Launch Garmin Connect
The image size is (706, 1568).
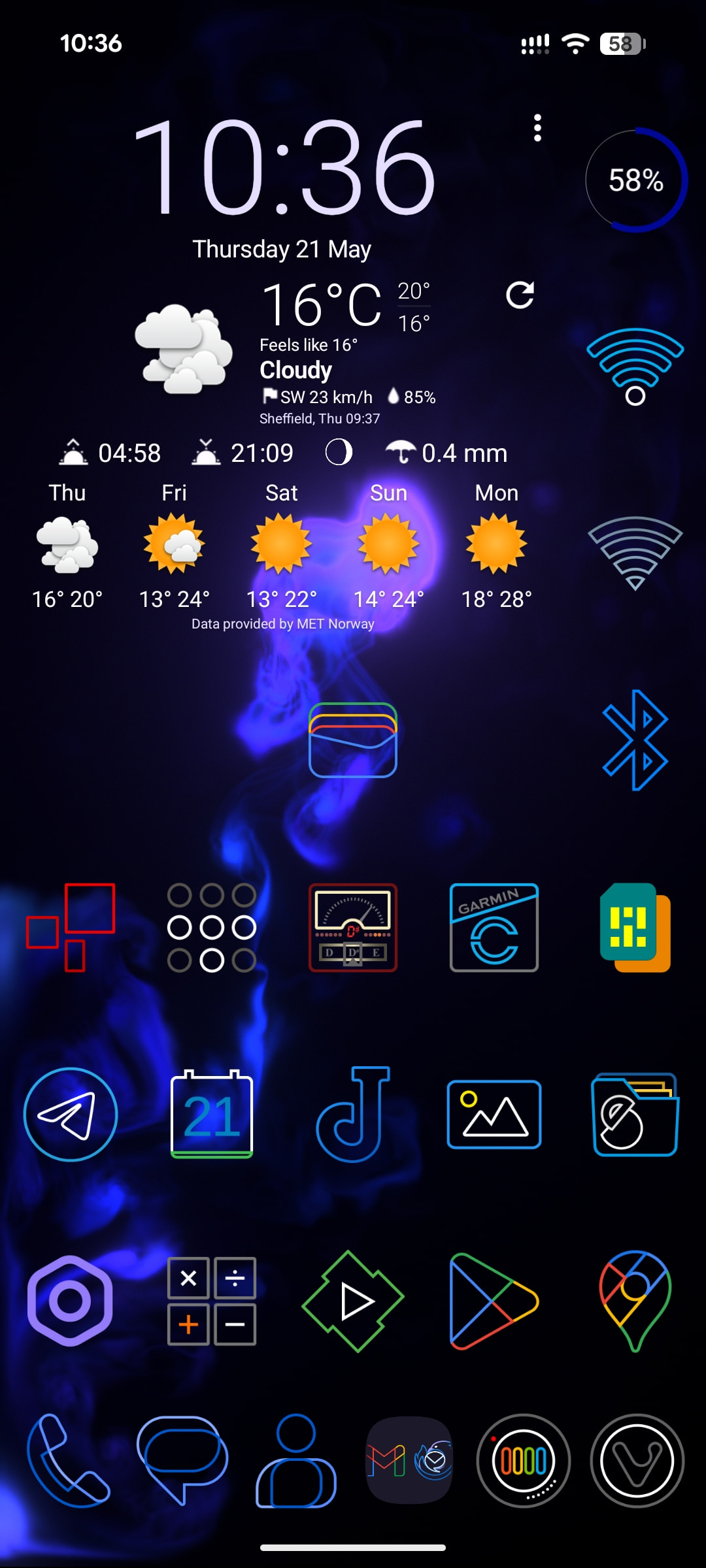pyautogui.click(x=494, y=928)
